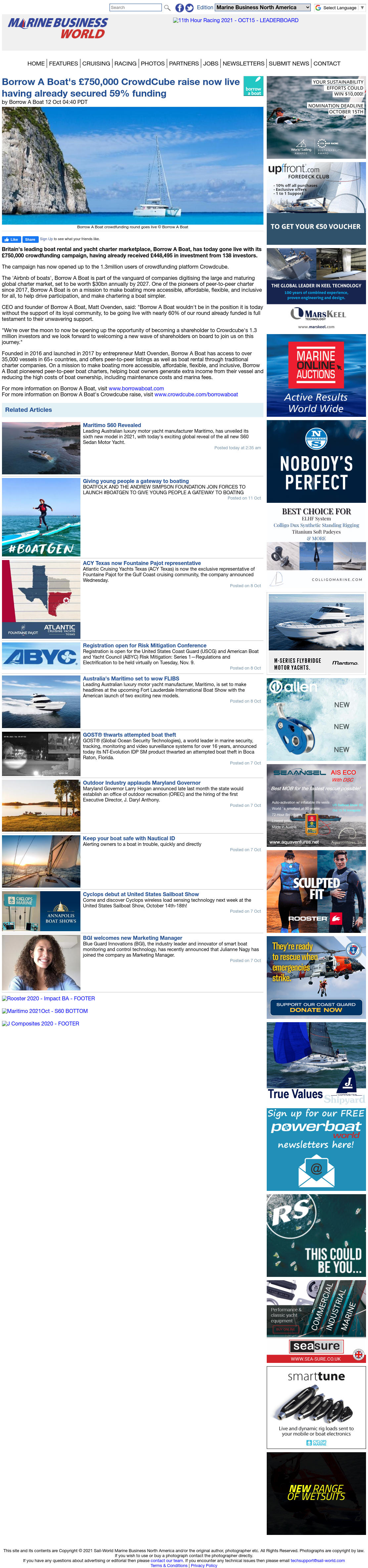
Task: Open the NEWSLETTERS navigation item
Action: (244, 63)
